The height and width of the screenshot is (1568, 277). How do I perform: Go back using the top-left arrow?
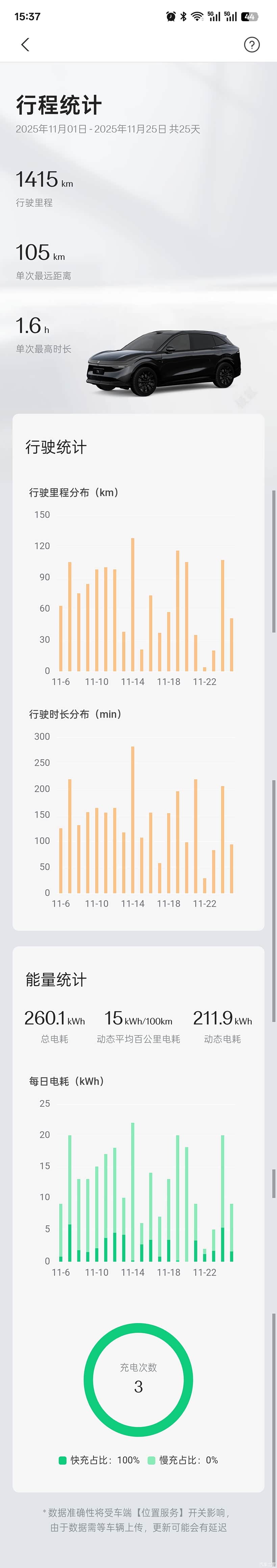click(25, 45)
